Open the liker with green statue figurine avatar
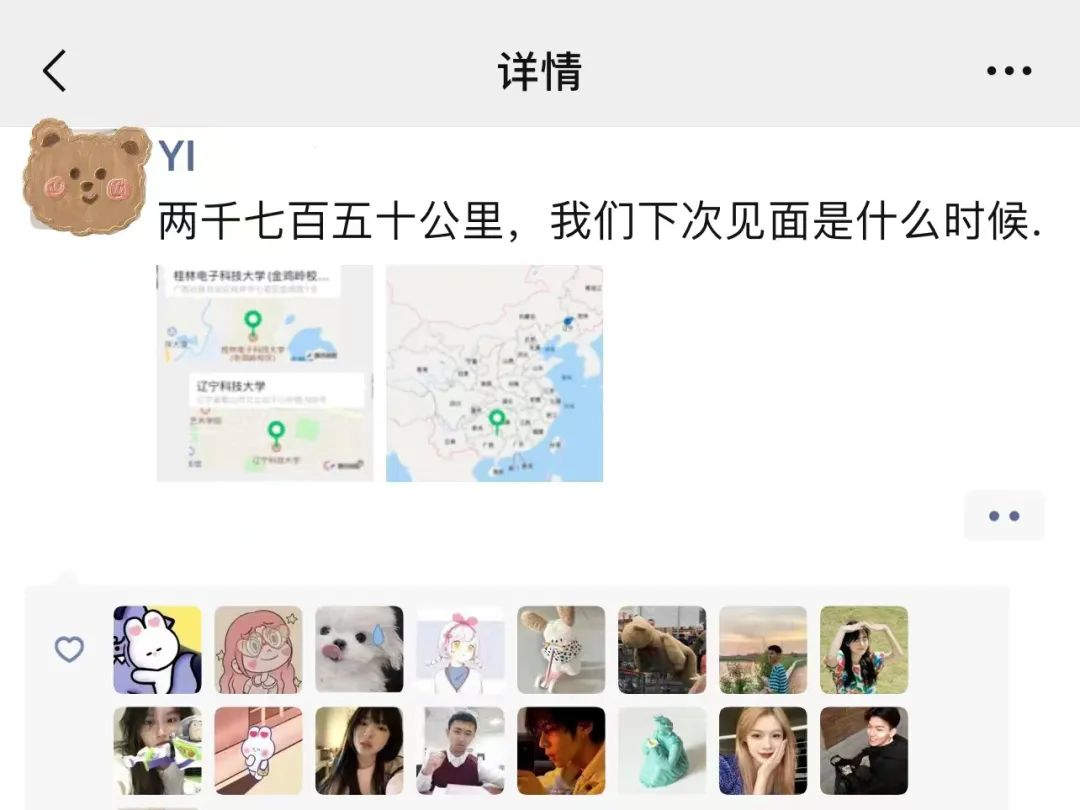The height and width of the screenshot is (810, 1080). [662, 751]
